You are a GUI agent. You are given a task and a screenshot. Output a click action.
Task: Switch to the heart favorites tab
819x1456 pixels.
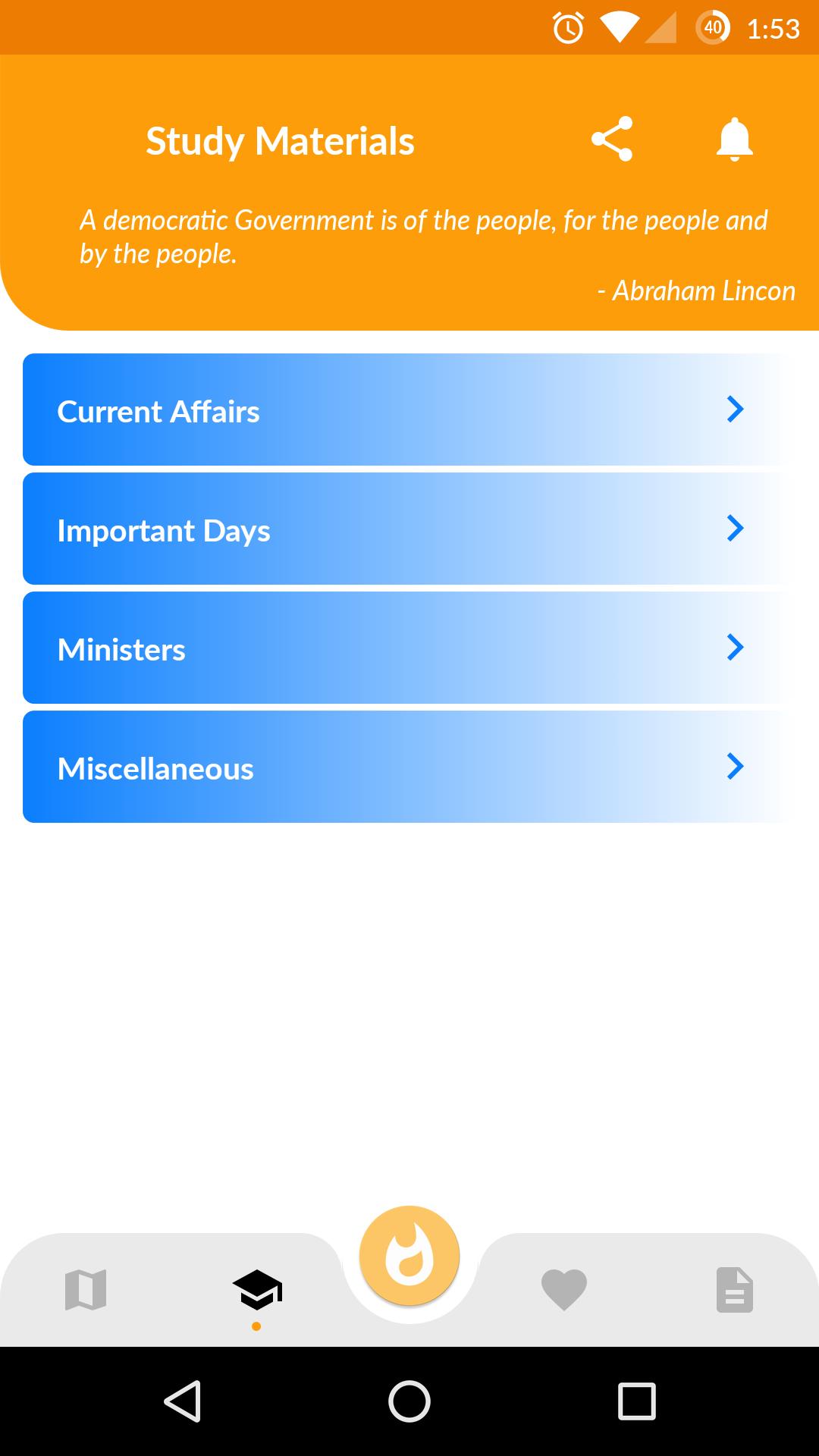(563, 1289)
